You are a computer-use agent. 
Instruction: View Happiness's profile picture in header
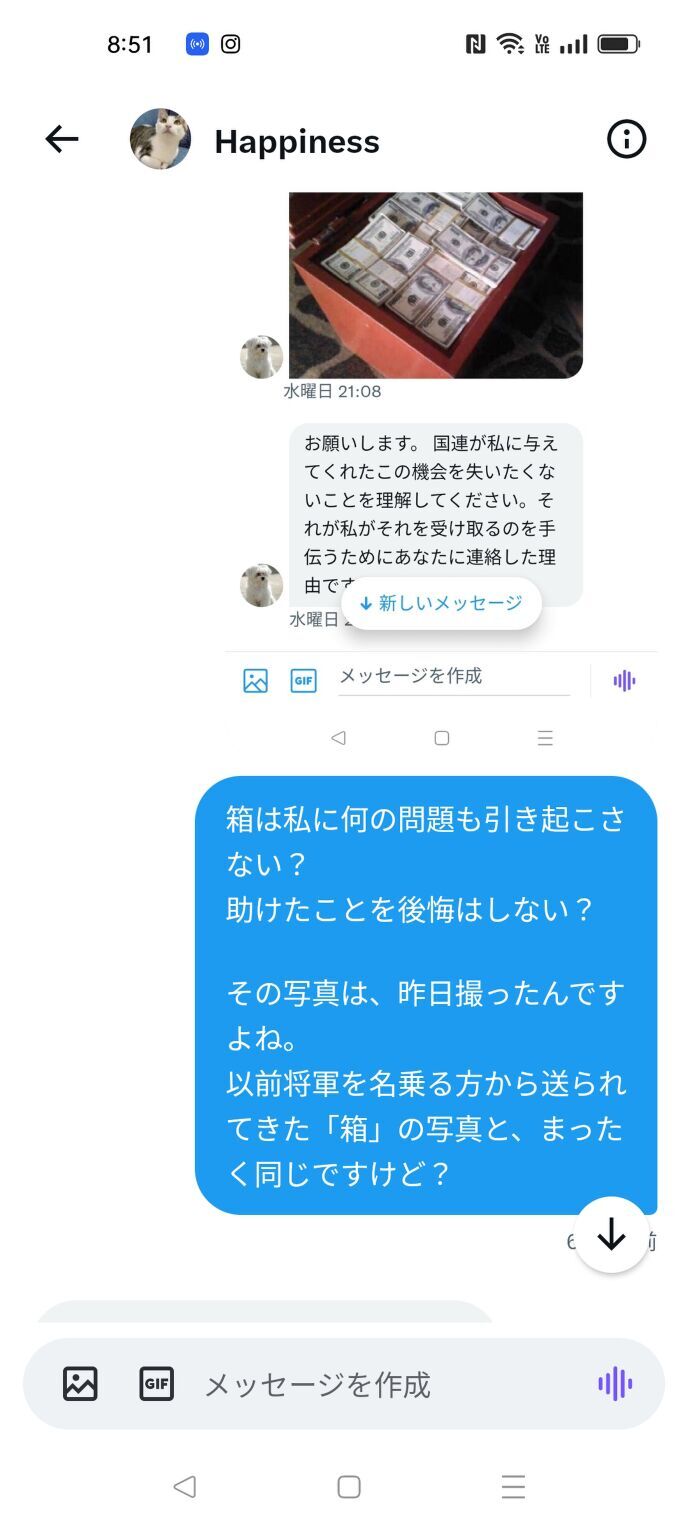click(160, 139)
